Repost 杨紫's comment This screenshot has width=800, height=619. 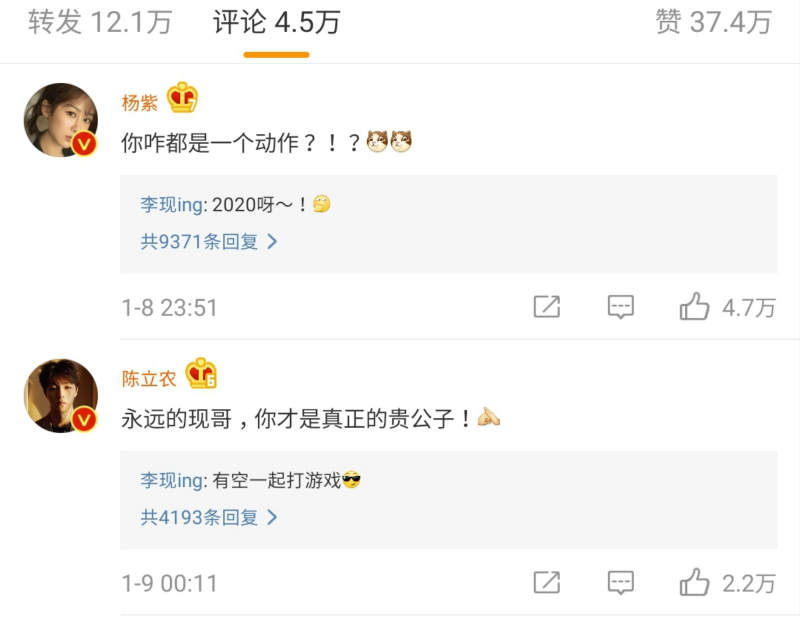[547, 307]
